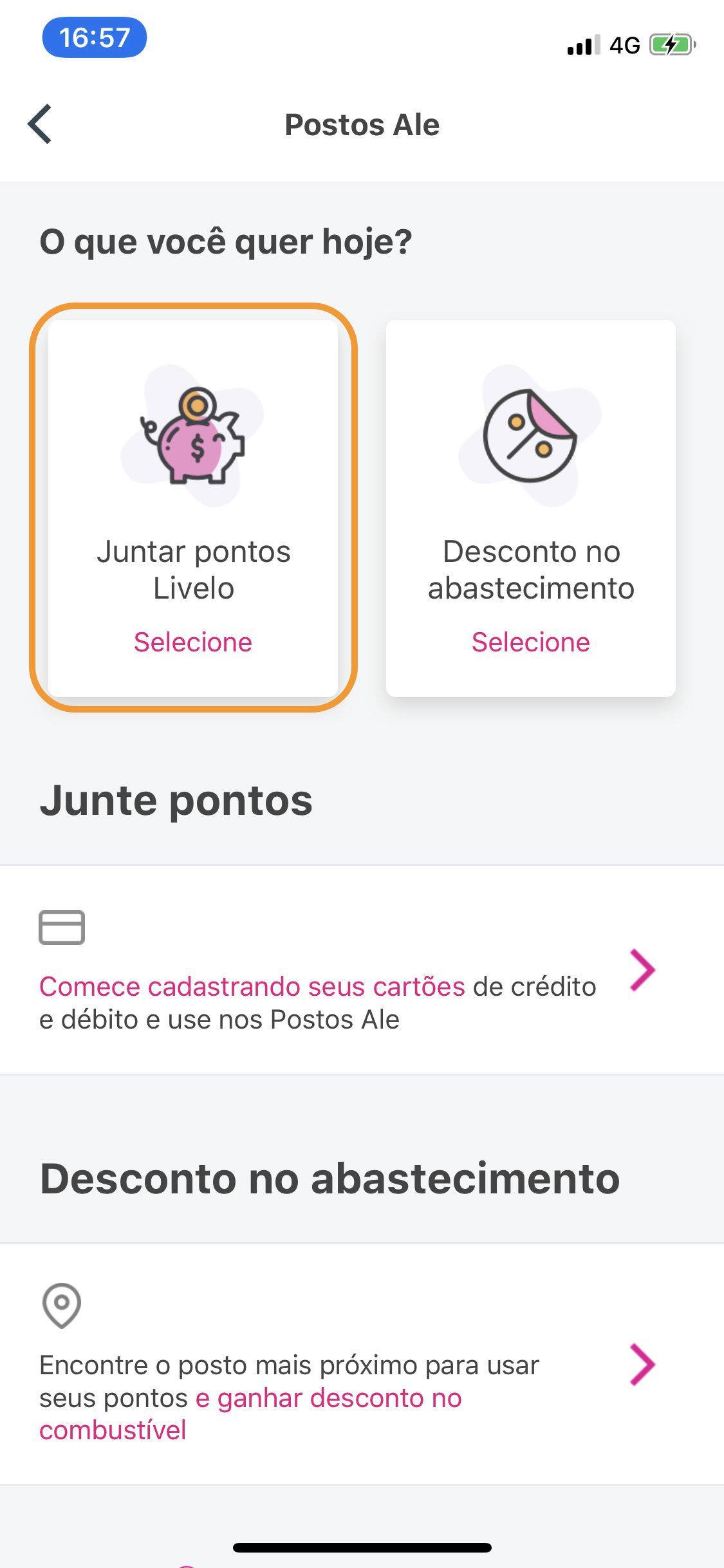Select the Juntar pontos Livelo card
The height and width of the screenshot is (1568, 724).
coord(193,508)
